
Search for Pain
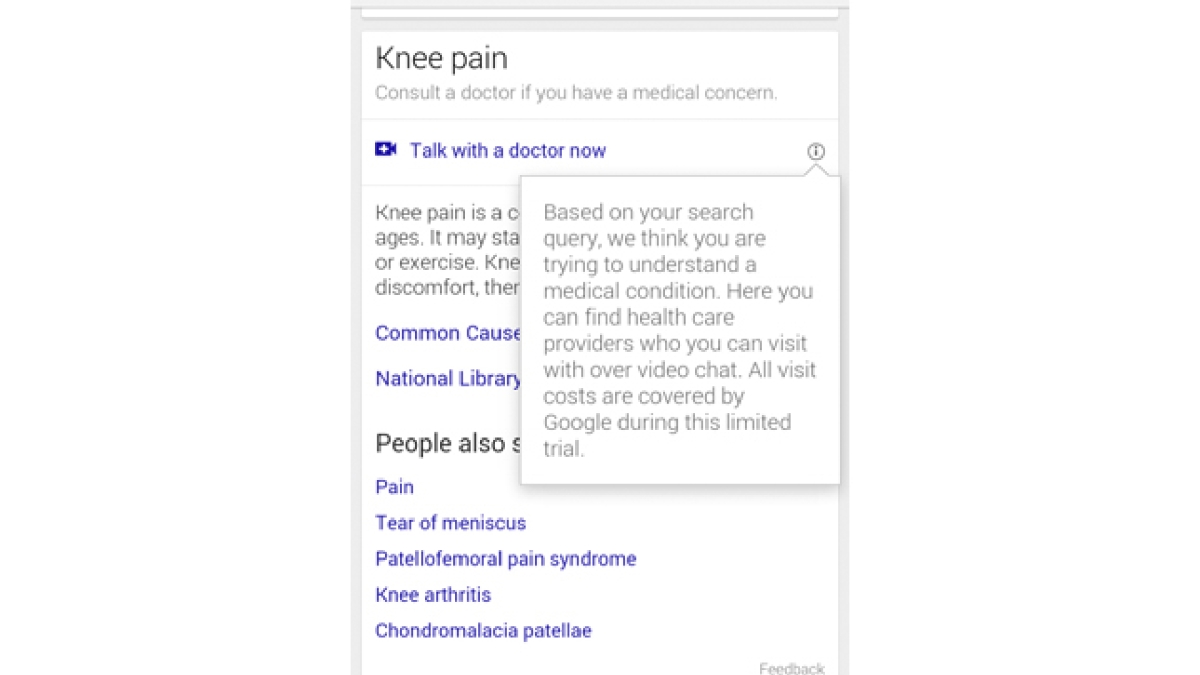pyautogui.click(x=394, y=487)
